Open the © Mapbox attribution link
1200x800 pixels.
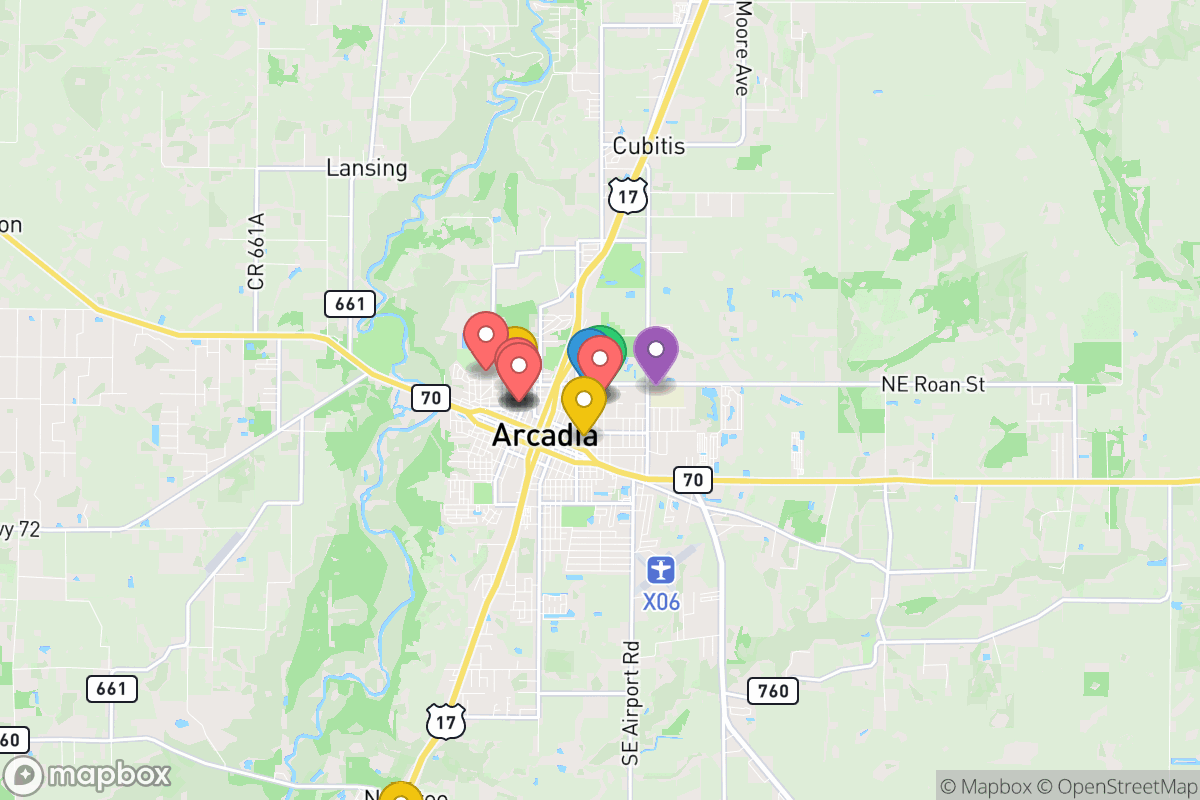click(987, 785)
